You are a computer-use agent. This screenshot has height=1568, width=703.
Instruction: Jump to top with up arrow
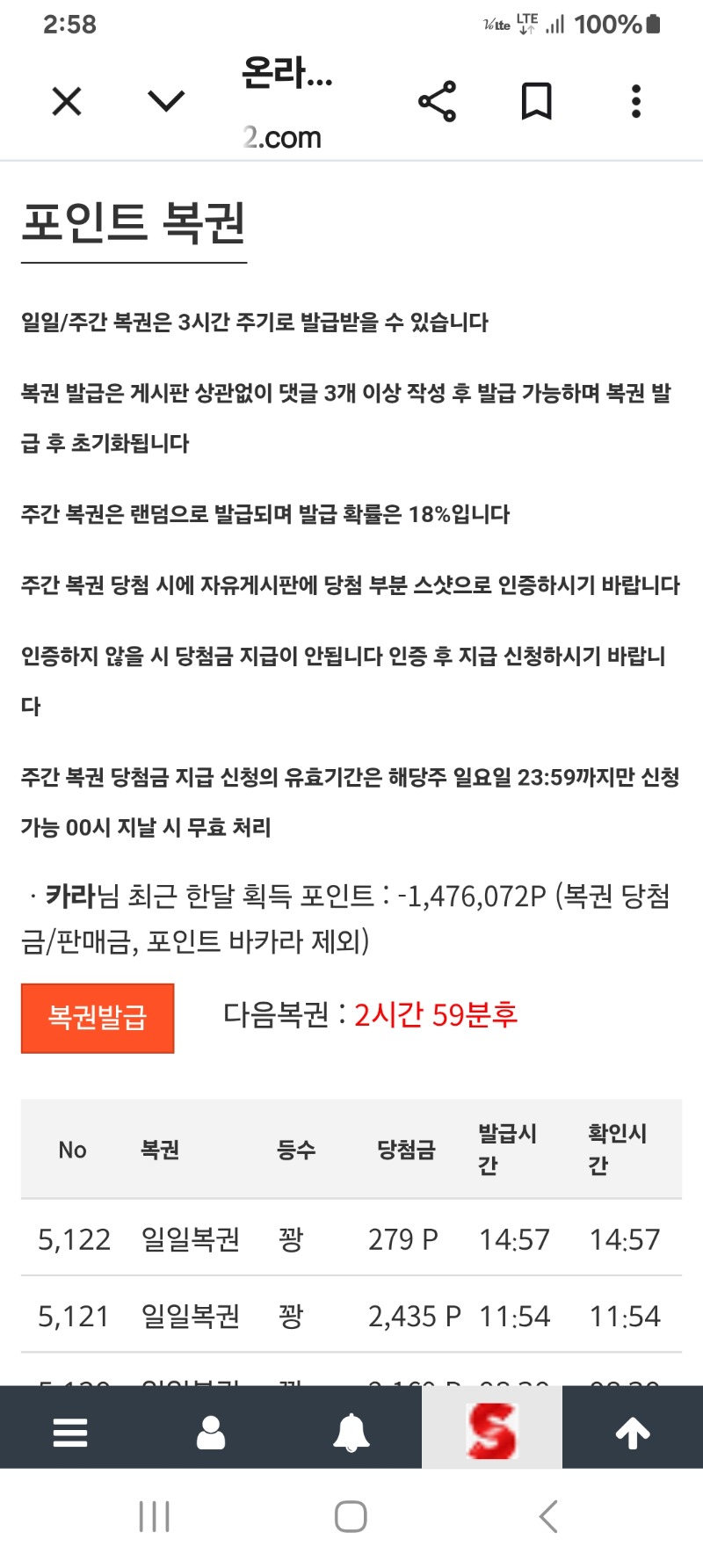tap(633, 1433)
